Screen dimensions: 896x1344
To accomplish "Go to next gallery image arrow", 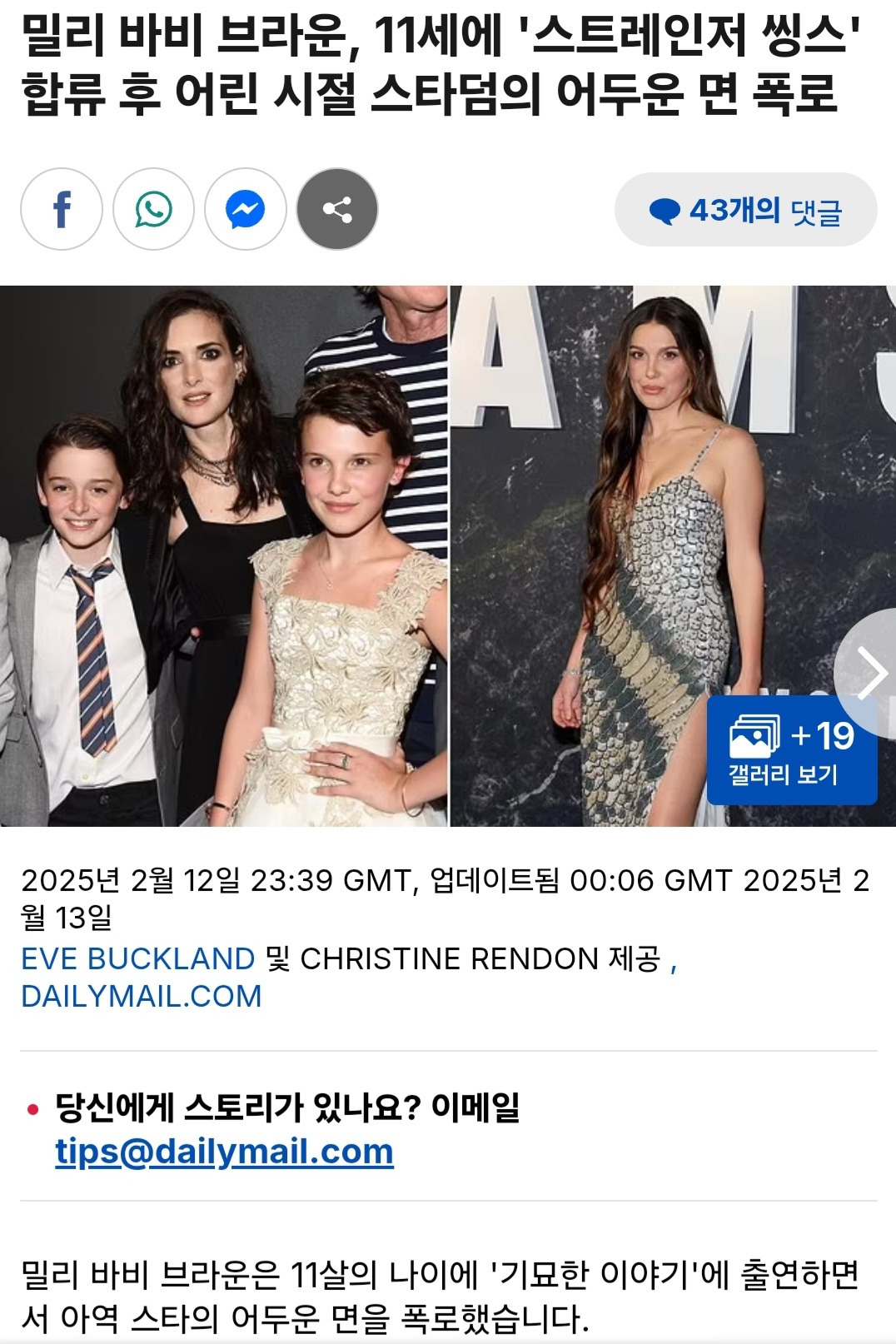I will pyautogui.click(x=869, y=673).
